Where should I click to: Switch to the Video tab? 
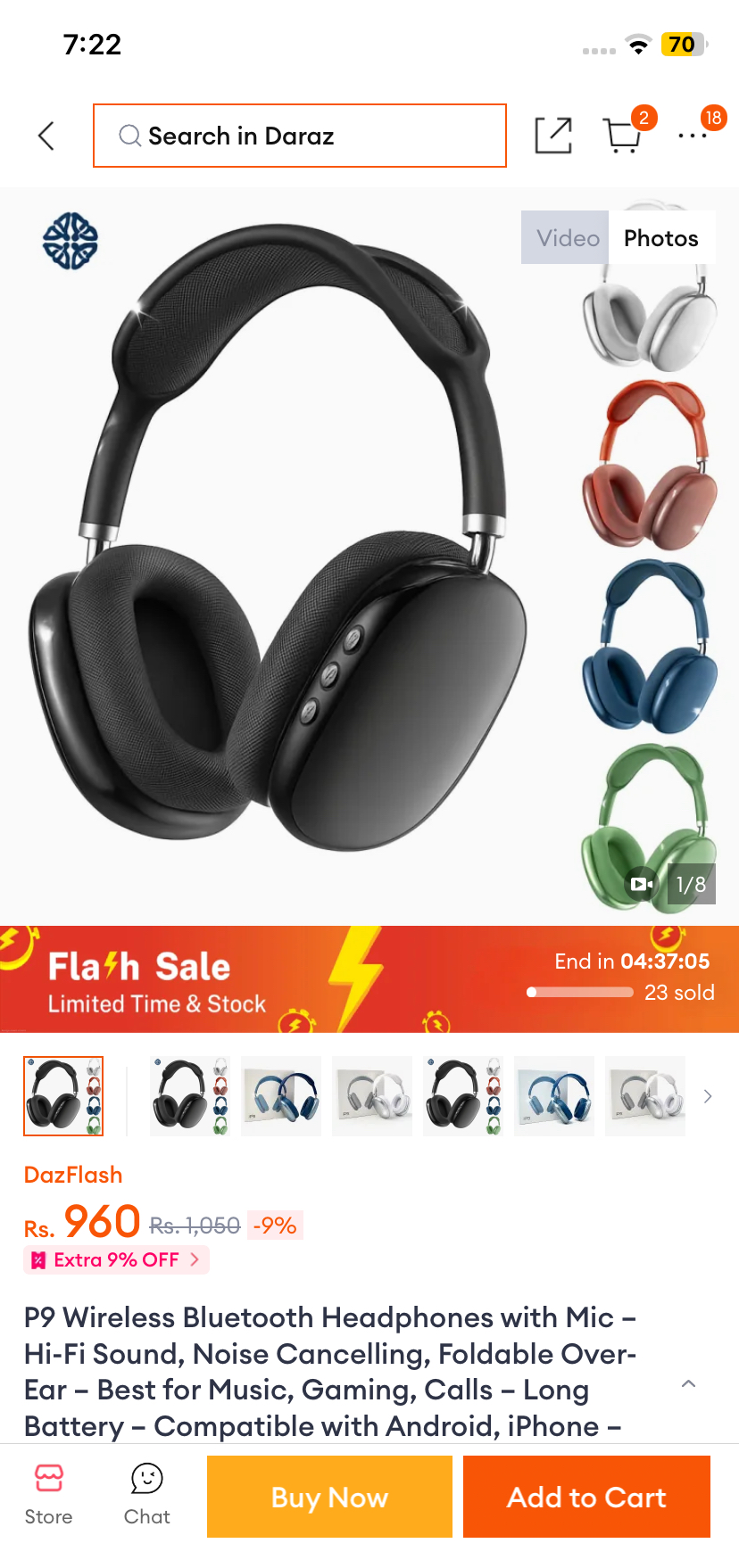tap(566, 237)
